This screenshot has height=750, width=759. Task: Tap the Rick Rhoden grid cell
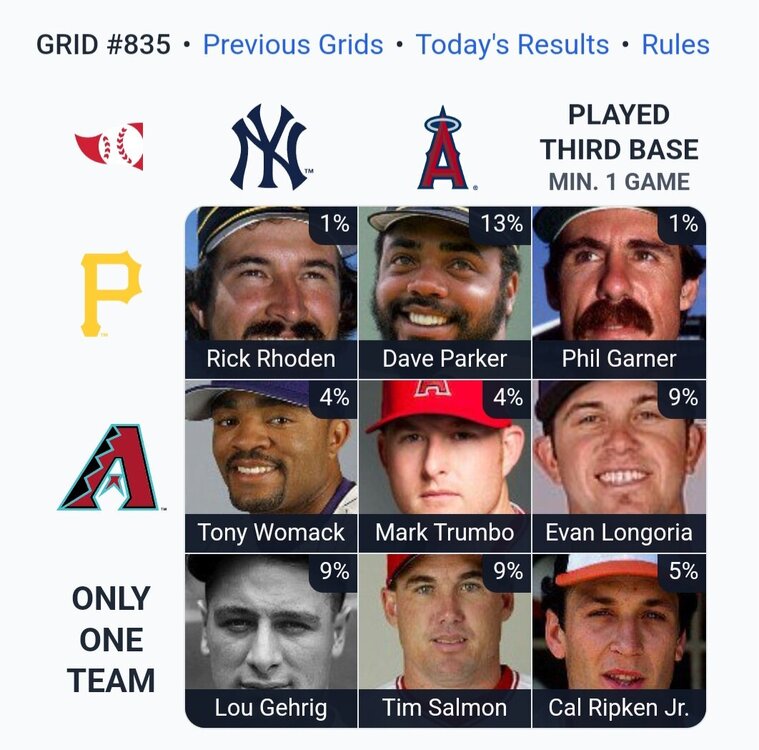(x=271, y=292)
